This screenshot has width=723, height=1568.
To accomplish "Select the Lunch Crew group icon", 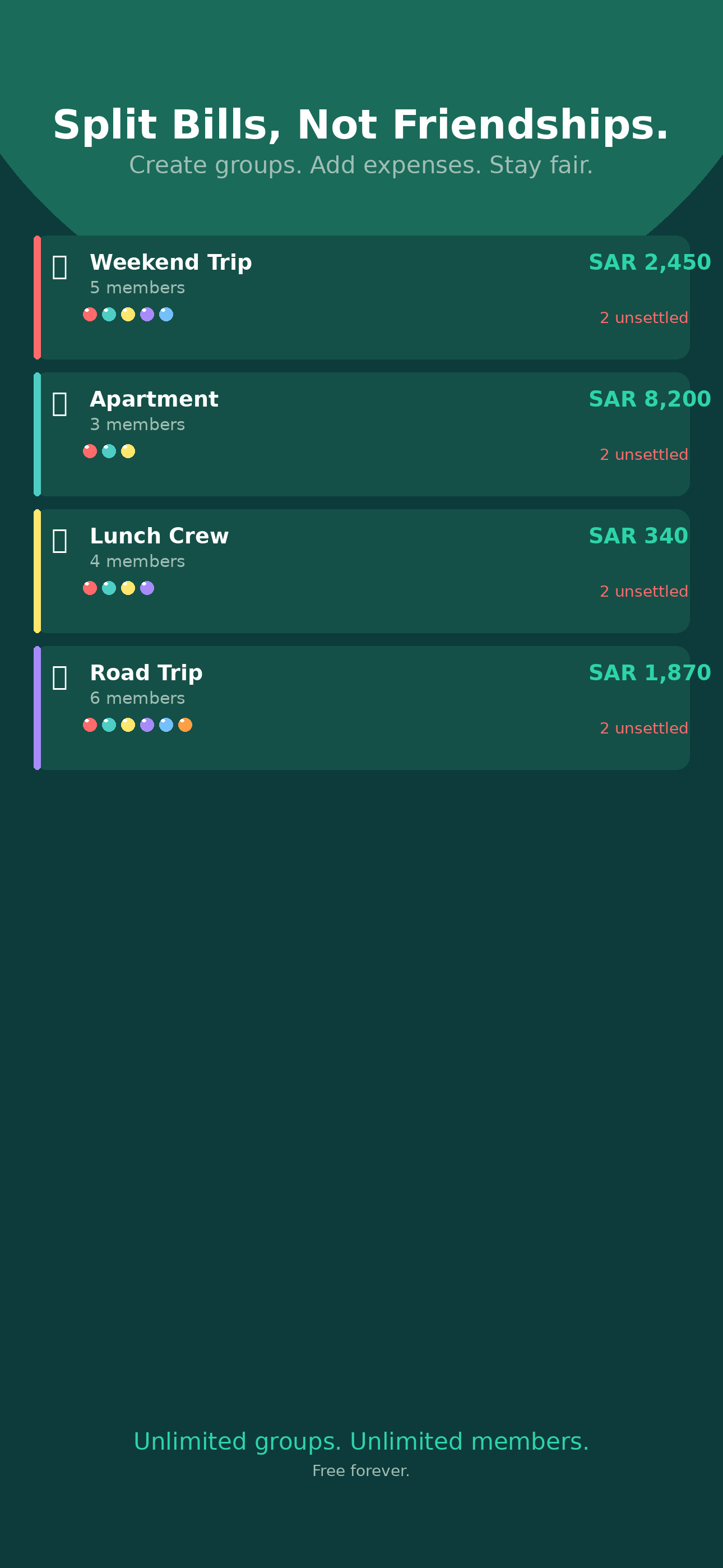I will [x=59, y=540].
